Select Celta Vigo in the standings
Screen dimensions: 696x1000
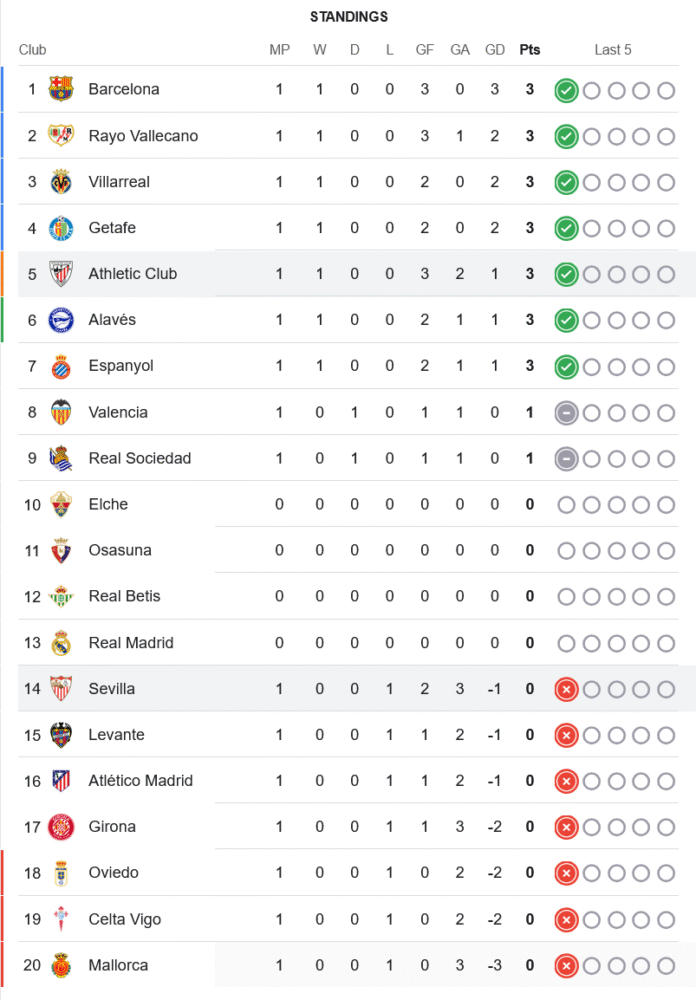(x=124, y=919)
